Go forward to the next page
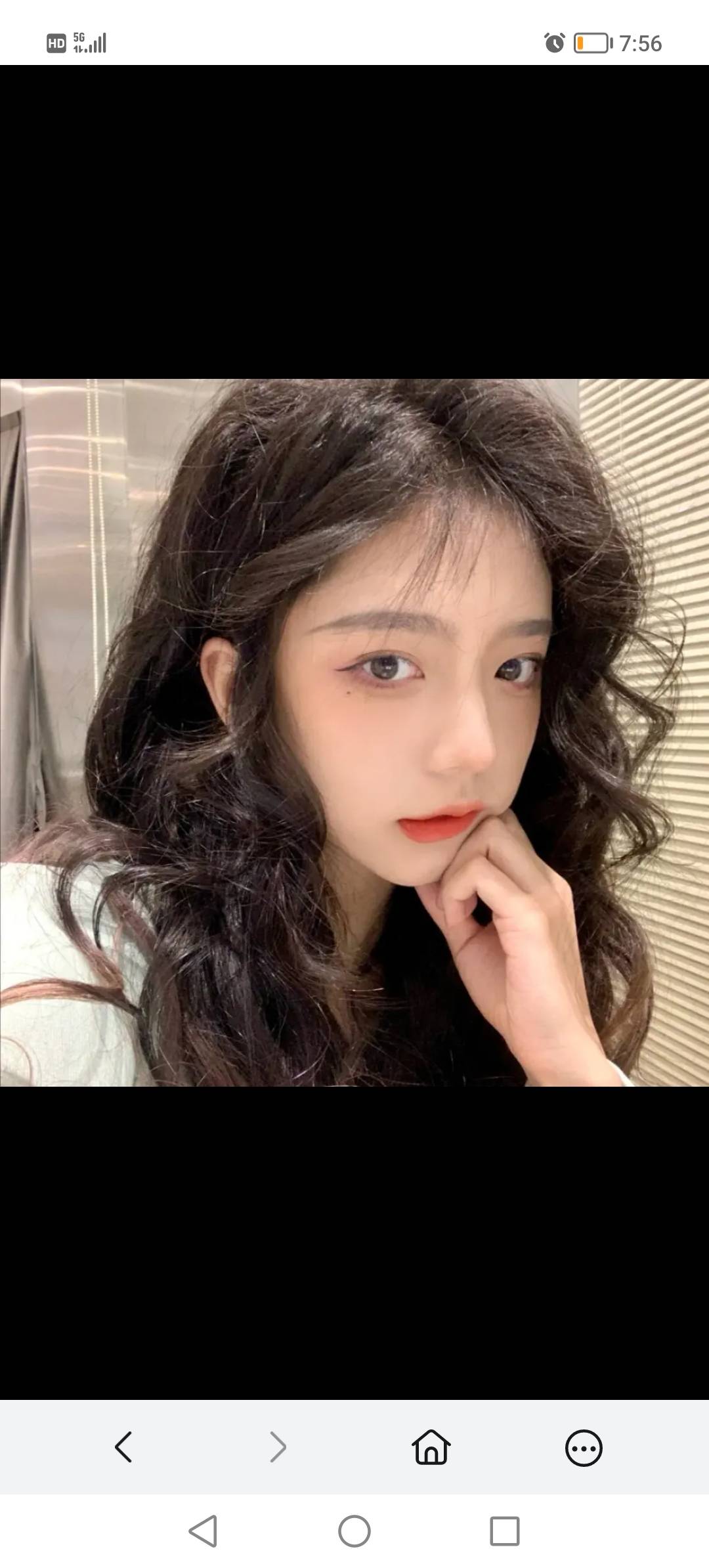The width and height of the screenshot is (709, 1568). pyautogui.click(x=278, y=1447)
